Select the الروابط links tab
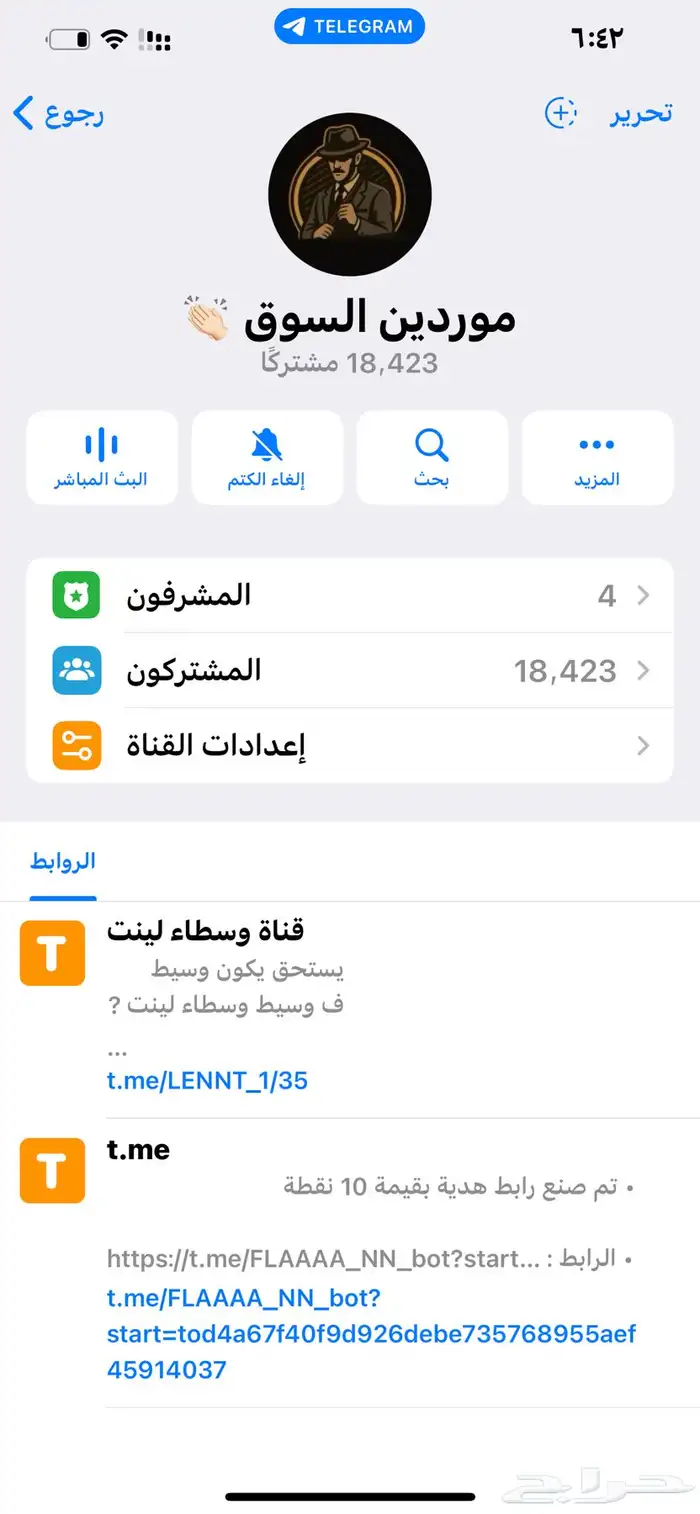Image resolution: width=700 pixels, height=1514 pixels. 62,862
